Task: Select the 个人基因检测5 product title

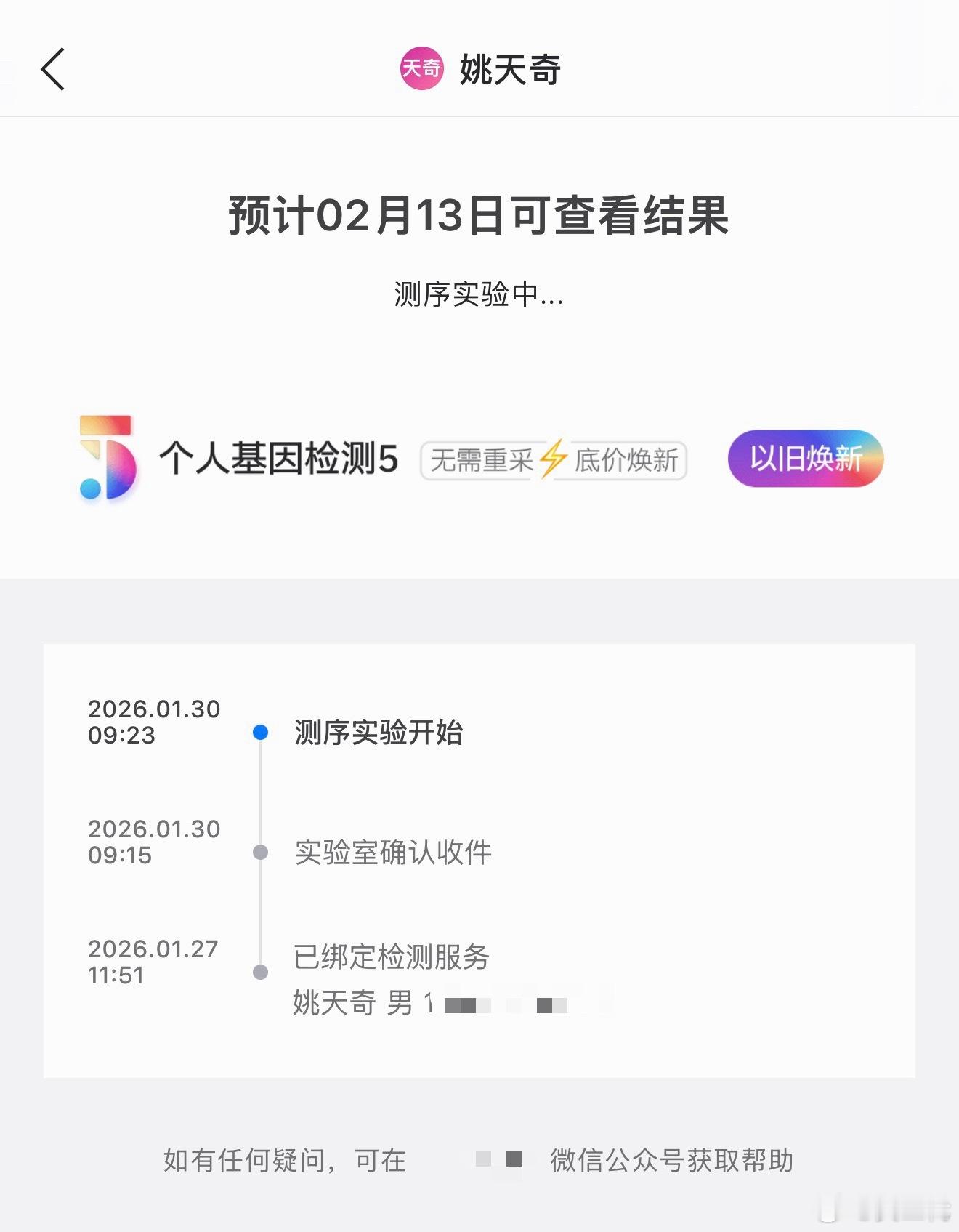Action: click(276, 458)
